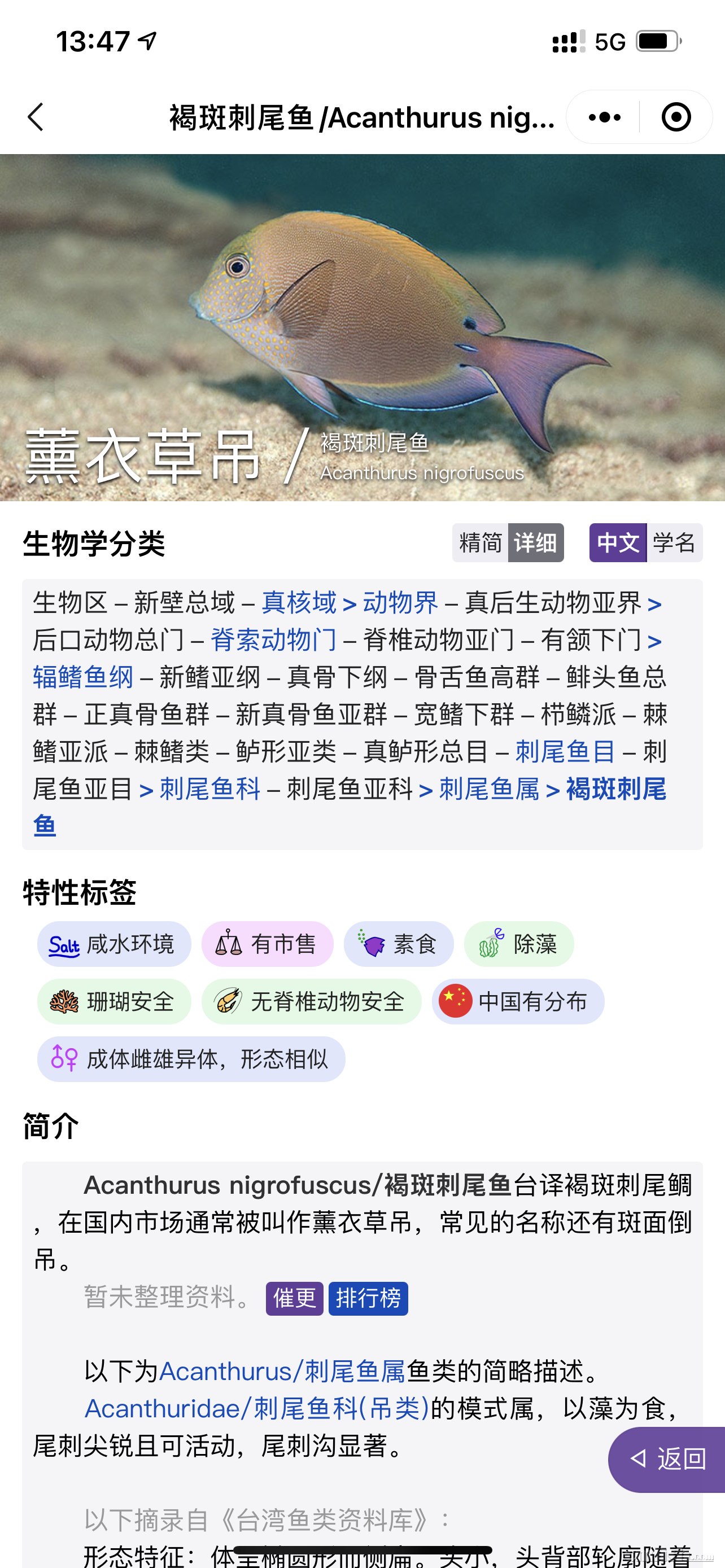Open the Acanthurus/刺尾鱼属 link in the intro

pos(282,1372)
